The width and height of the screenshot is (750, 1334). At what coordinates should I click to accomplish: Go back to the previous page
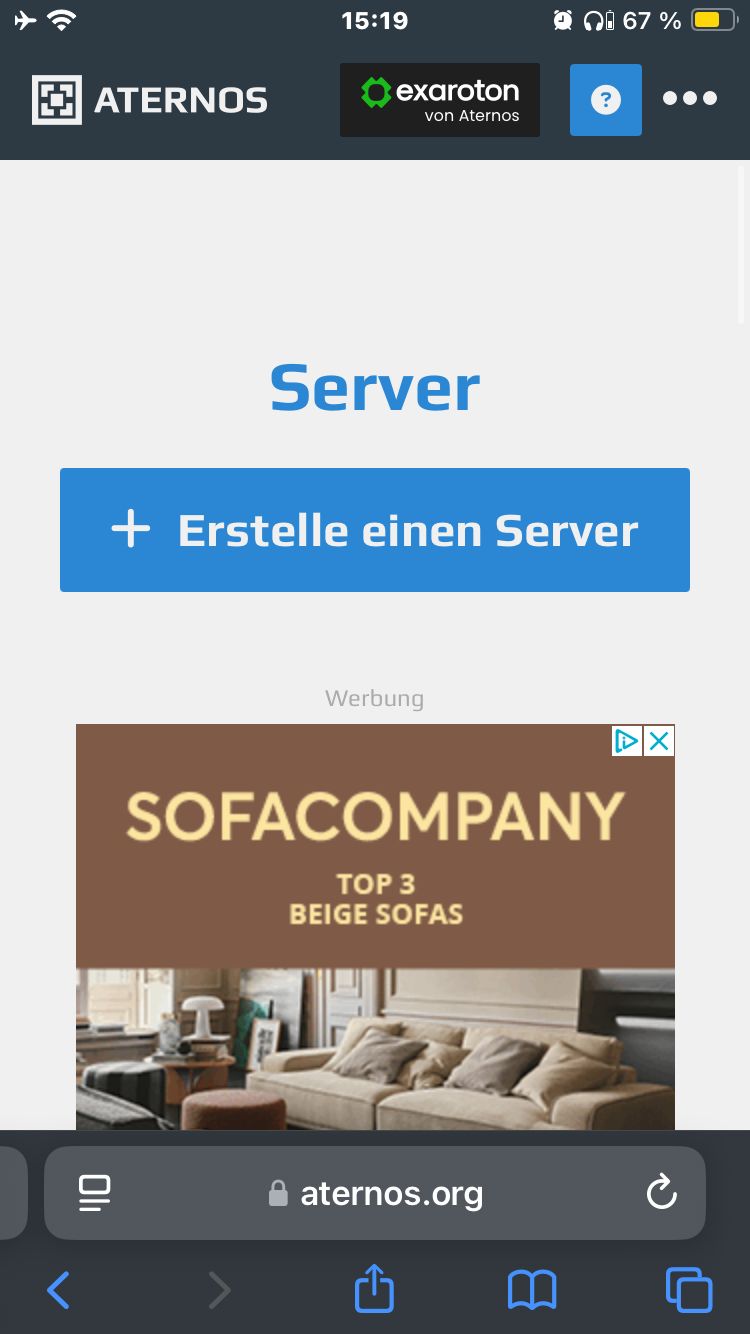(x=59, y=1290)
